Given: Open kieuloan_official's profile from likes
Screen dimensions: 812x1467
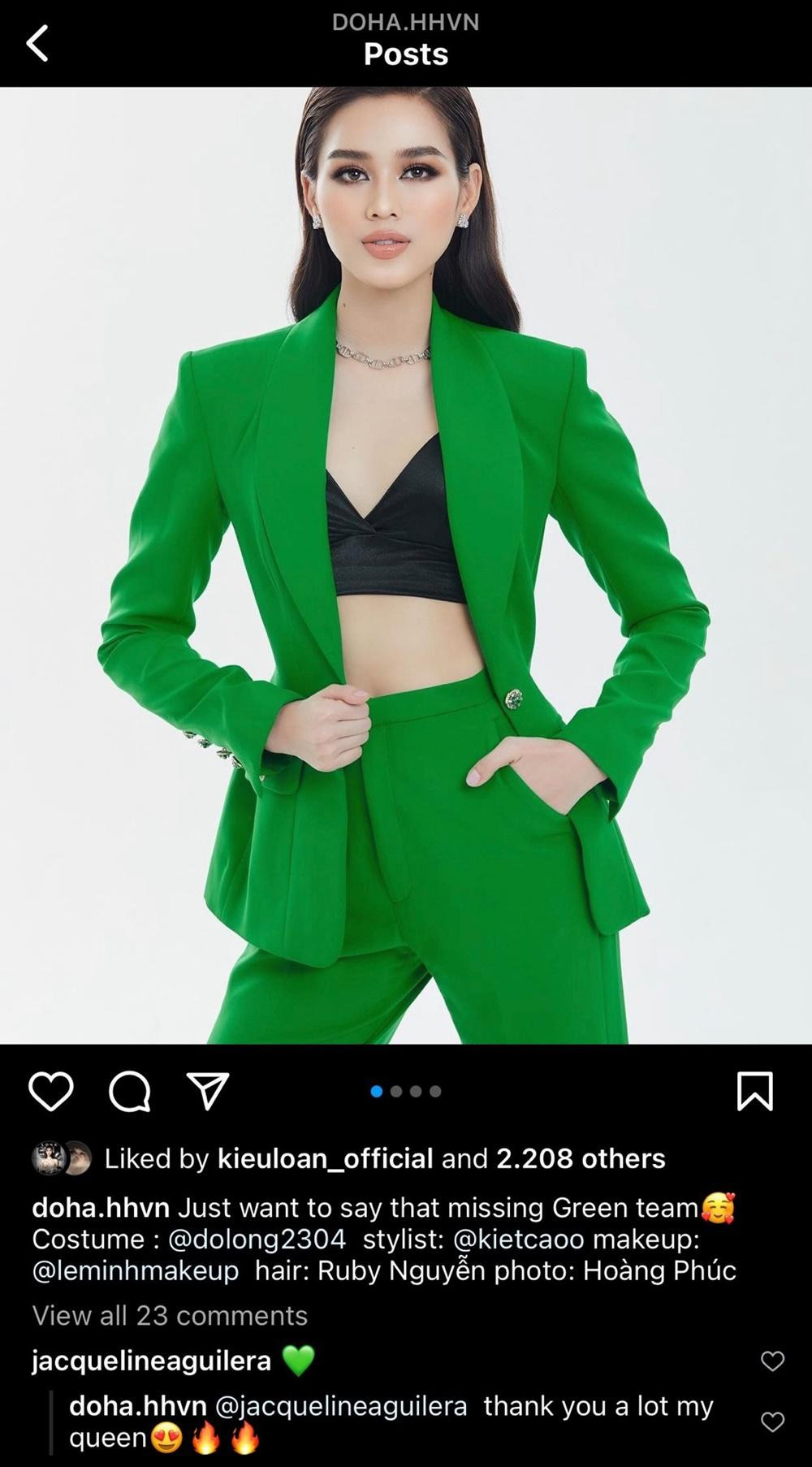Looking at the screenshot, I should pyautogui.click(x=325, y=1158).
